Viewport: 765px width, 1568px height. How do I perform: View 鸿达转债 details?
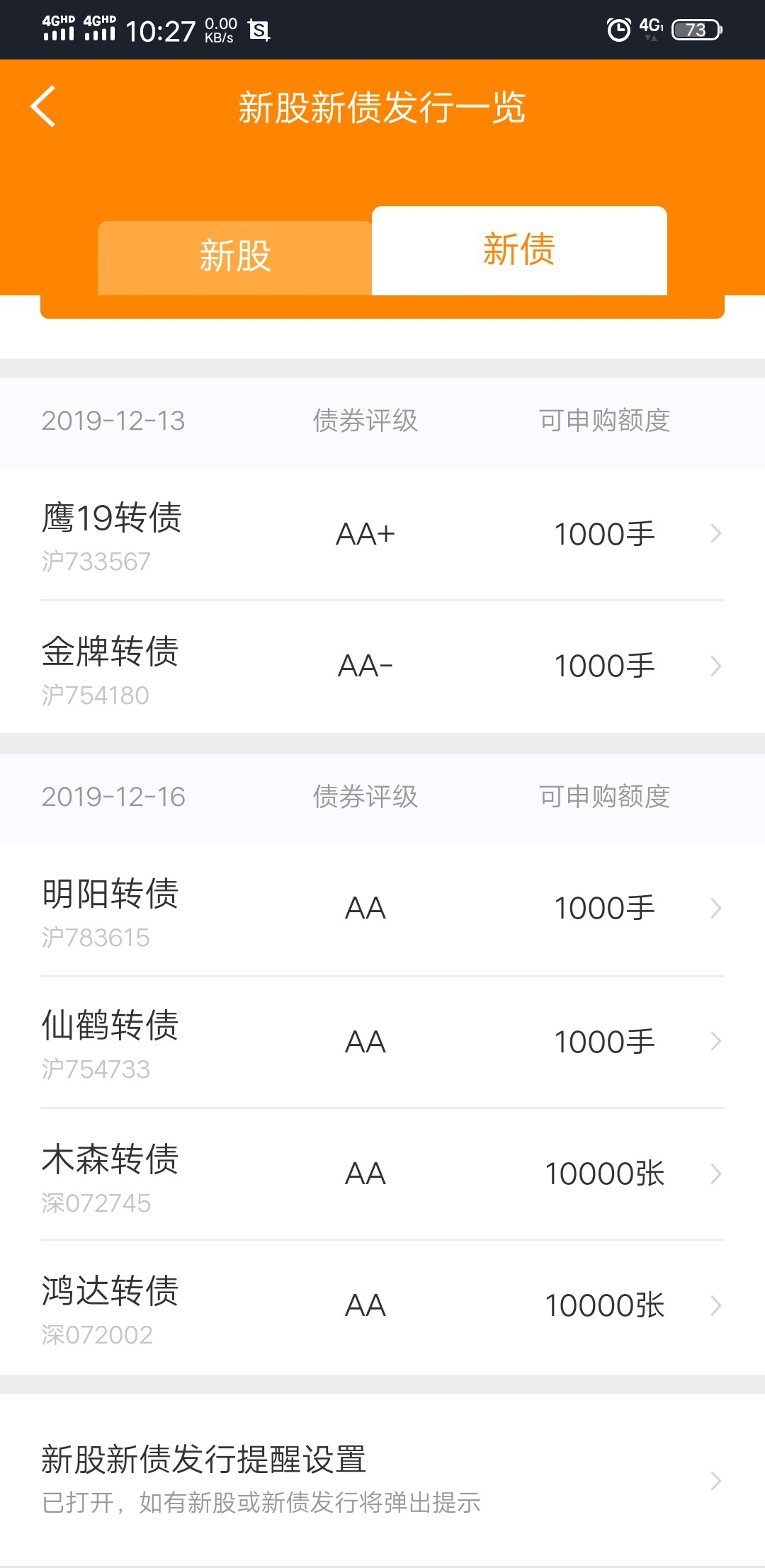click(382, 1307)
